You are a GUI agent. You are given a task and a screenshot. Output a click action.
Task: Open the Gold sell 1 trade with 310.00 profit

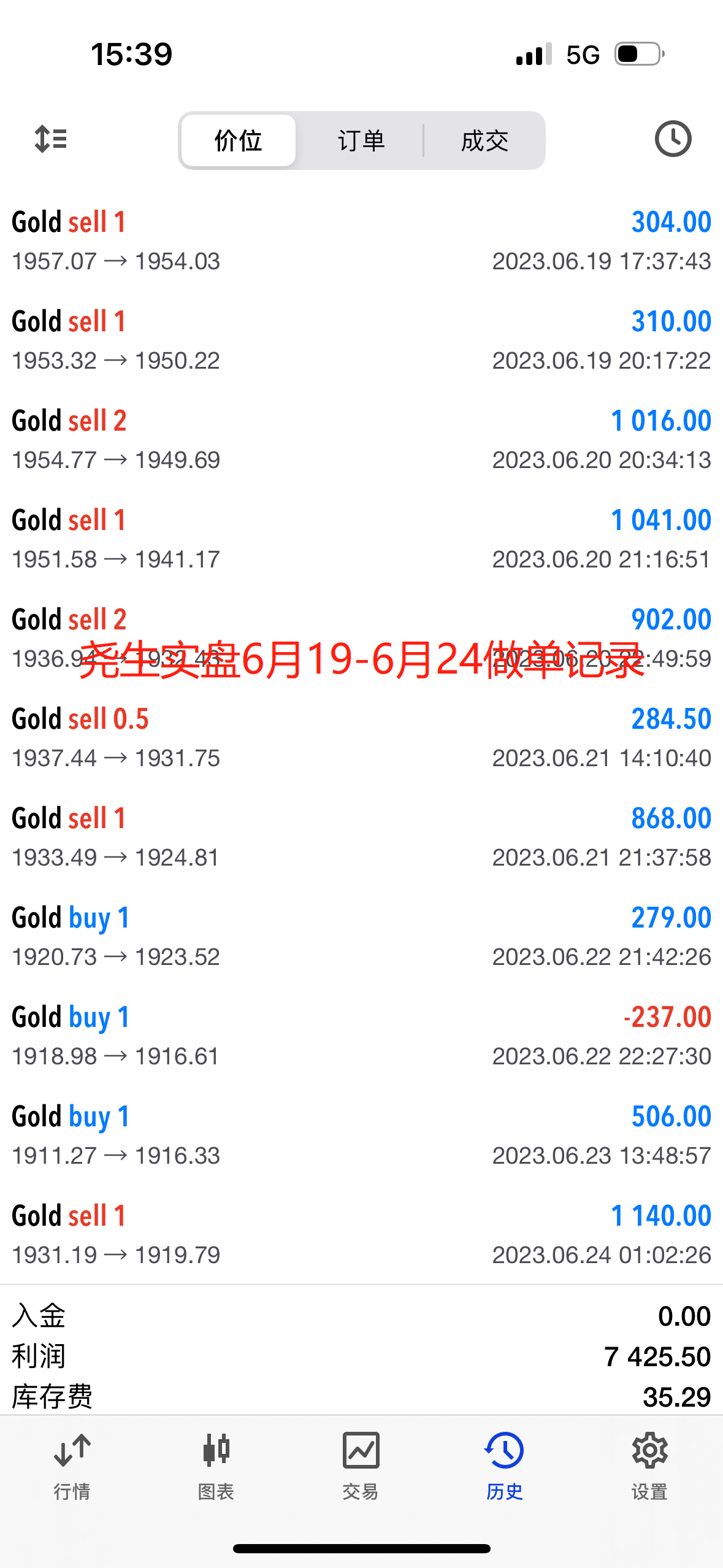(361, 340)
